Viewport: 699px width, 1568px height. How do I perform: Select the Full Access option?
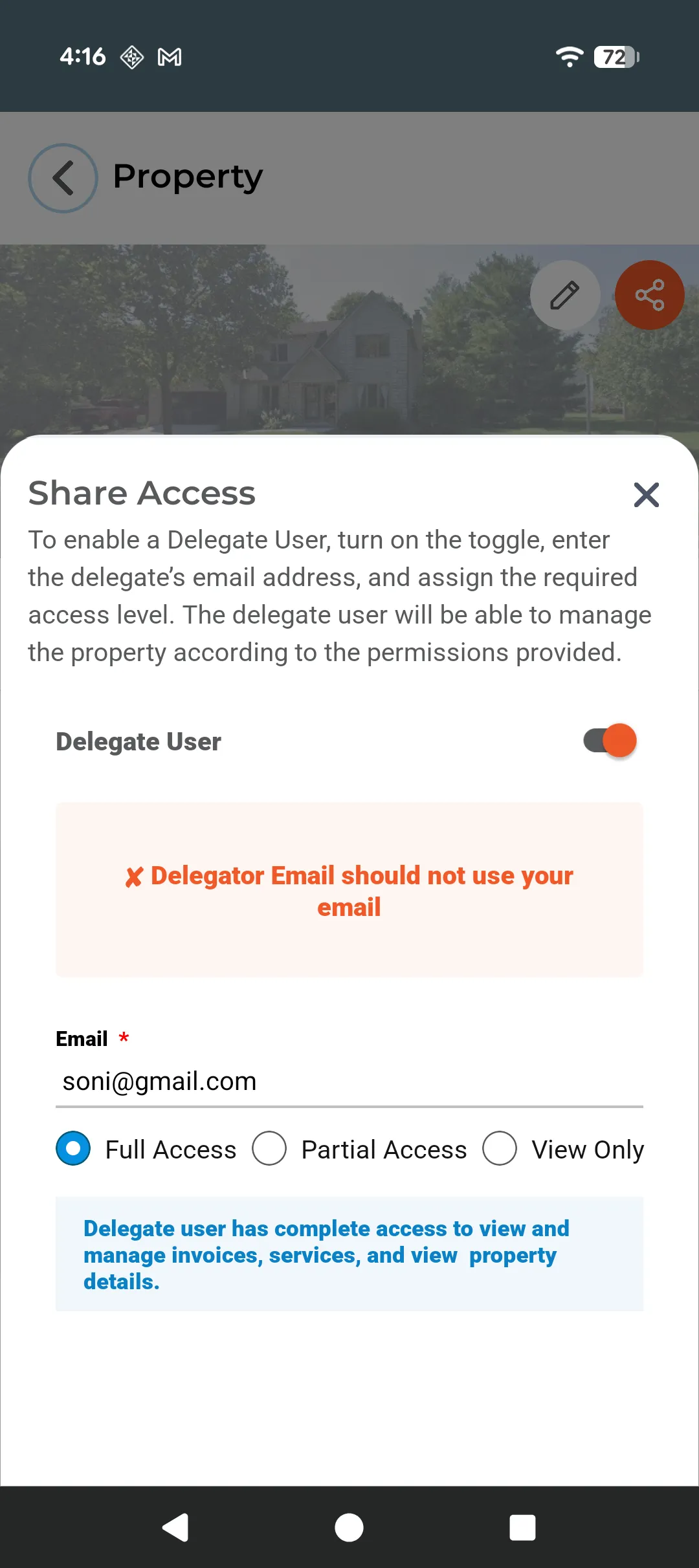(x=73, y=1149)
